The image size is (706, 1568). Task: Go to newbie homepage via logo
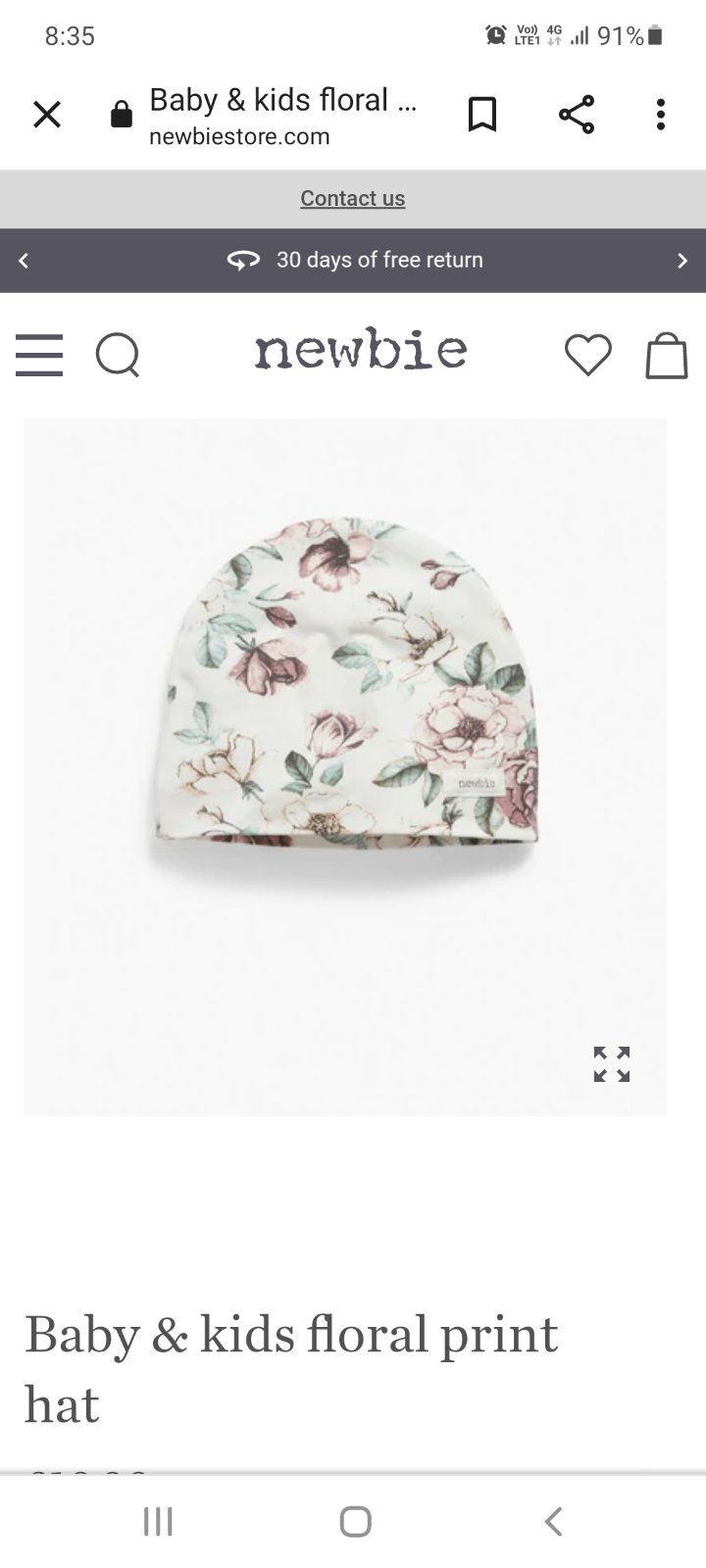pyautogui.click(x=360, y=351)
